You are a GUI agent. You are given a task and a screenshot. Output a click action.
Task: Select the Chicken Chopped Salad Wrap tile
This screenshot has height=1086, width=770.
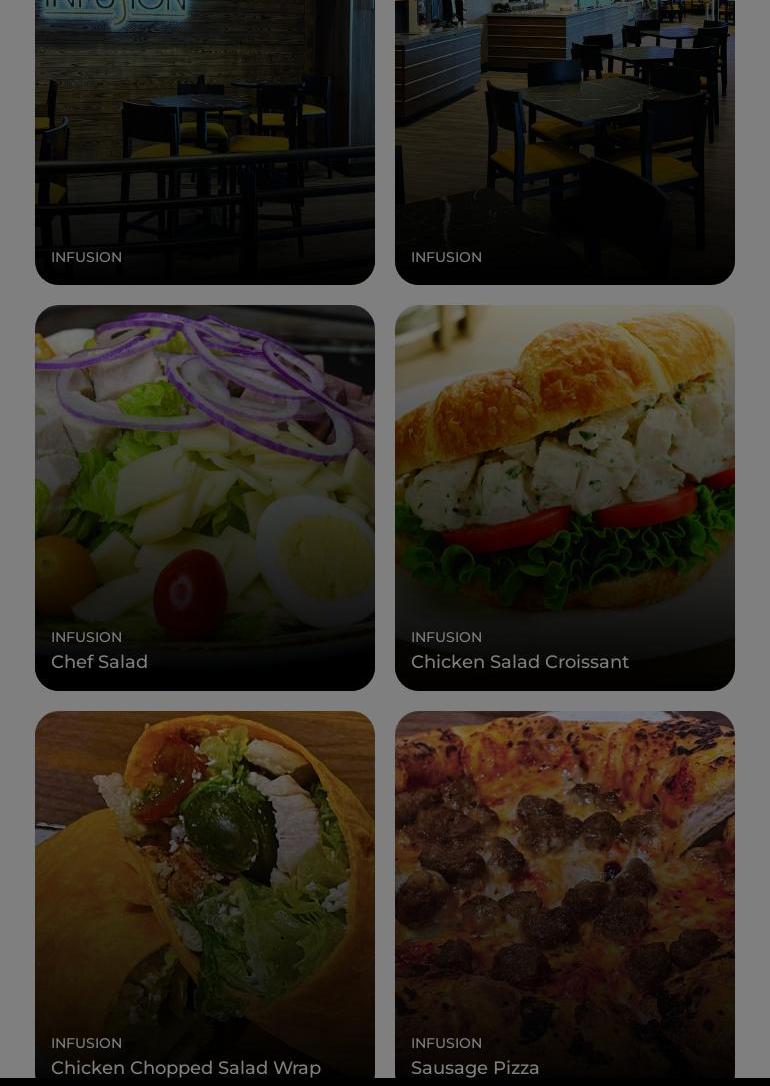click(x=204, y=895)
